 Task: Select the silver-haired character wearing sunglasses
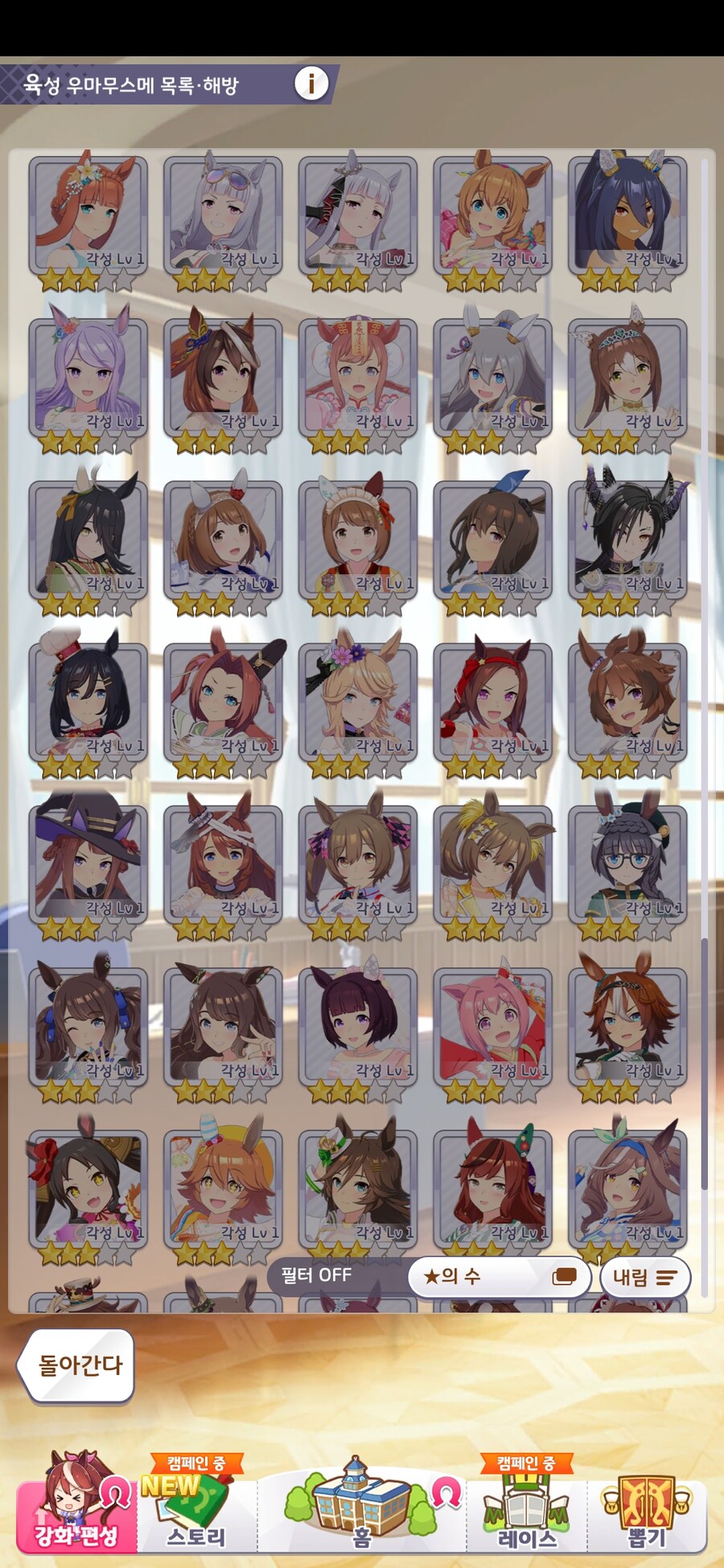pos(223,217)
